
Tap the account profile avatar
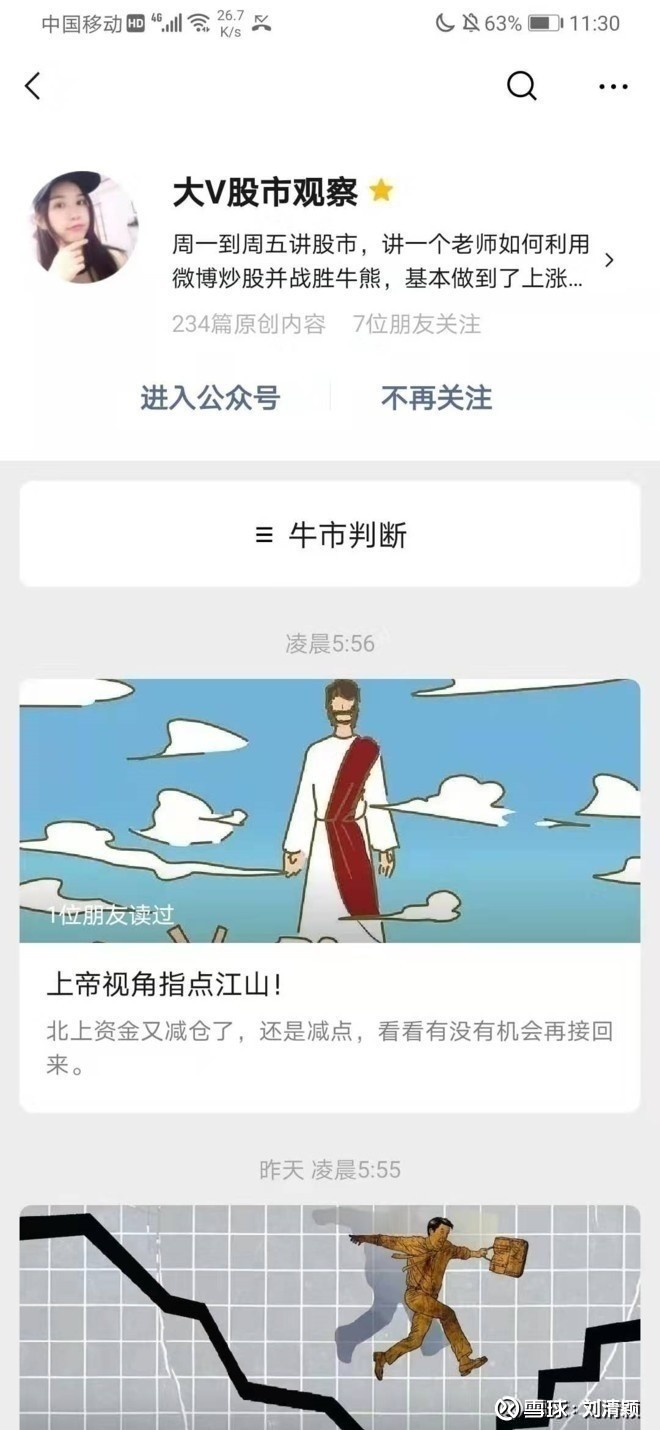tap(85, 228)
